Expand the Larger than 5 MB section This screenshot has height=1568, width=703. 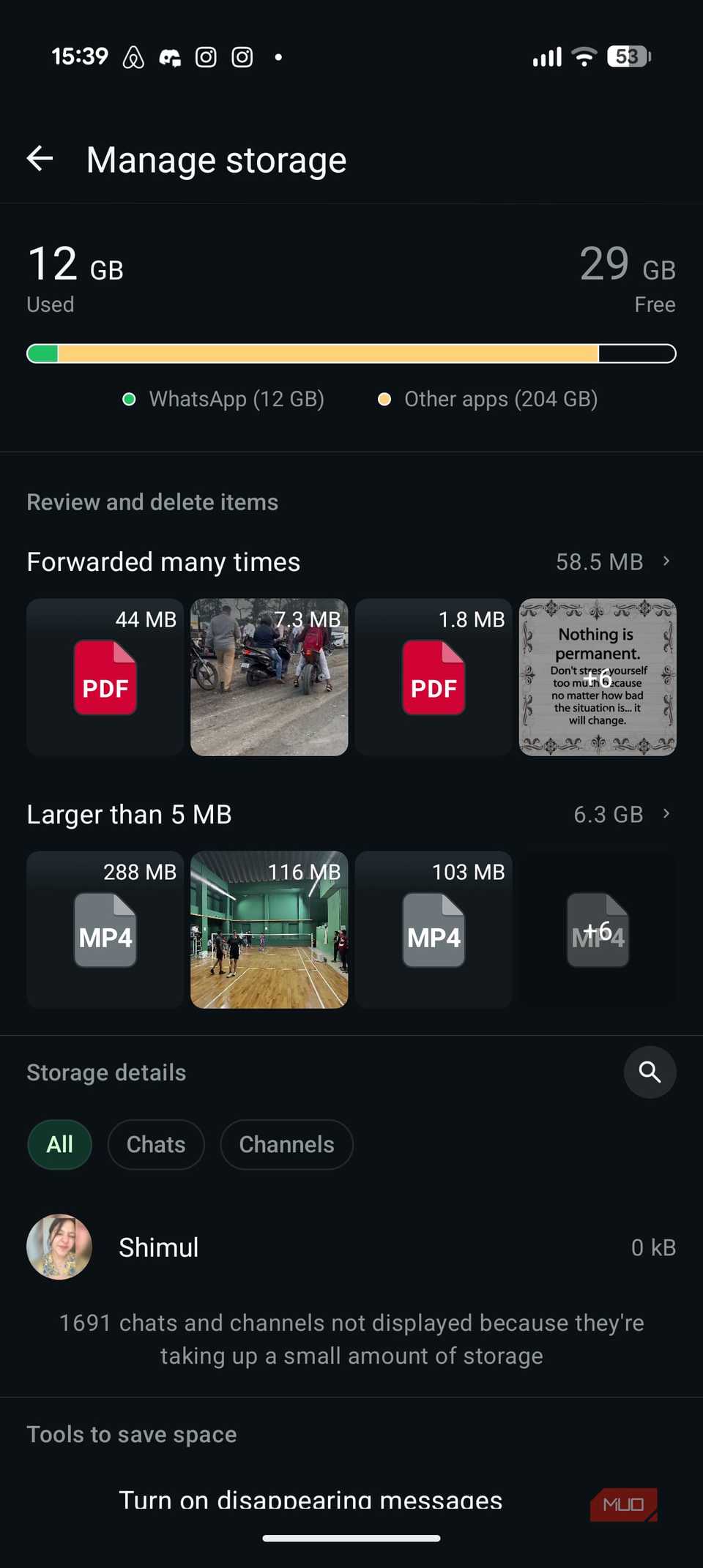[666, 814]
